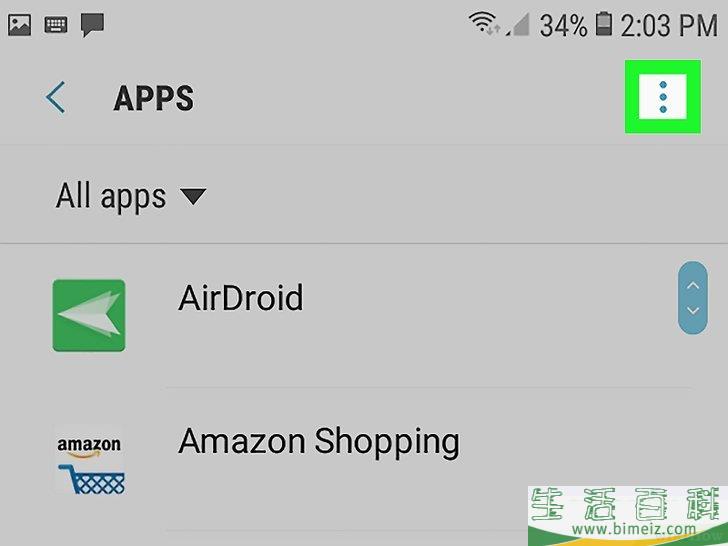Tap the fast-scroll handle
Screen dimensions: 728x546
(691, 298)
